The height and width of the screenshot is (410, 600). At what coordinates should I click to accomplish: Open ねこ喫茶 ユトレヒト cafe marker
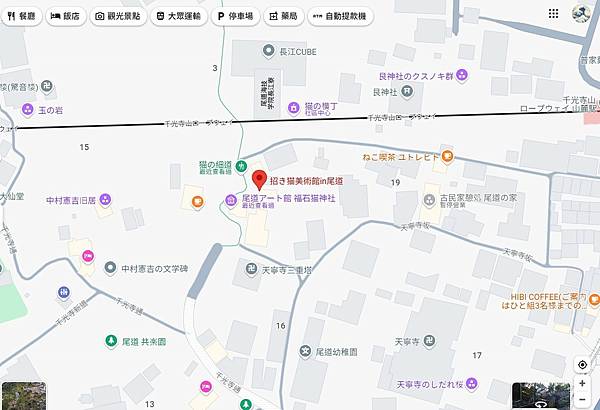pyautogui.click(x=448, y=156)
